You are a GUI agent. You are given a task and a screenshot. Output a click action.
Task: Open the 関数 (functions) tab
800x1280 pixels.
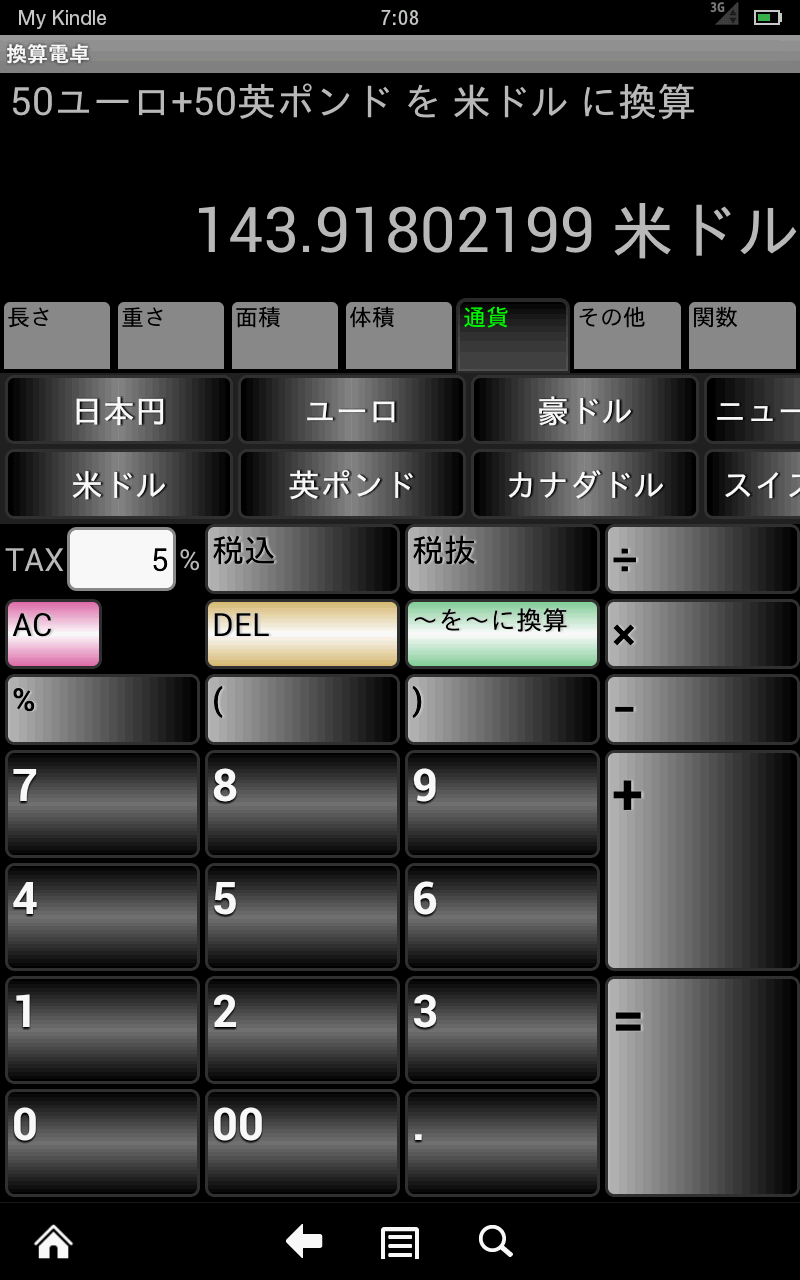click(740, 335)
